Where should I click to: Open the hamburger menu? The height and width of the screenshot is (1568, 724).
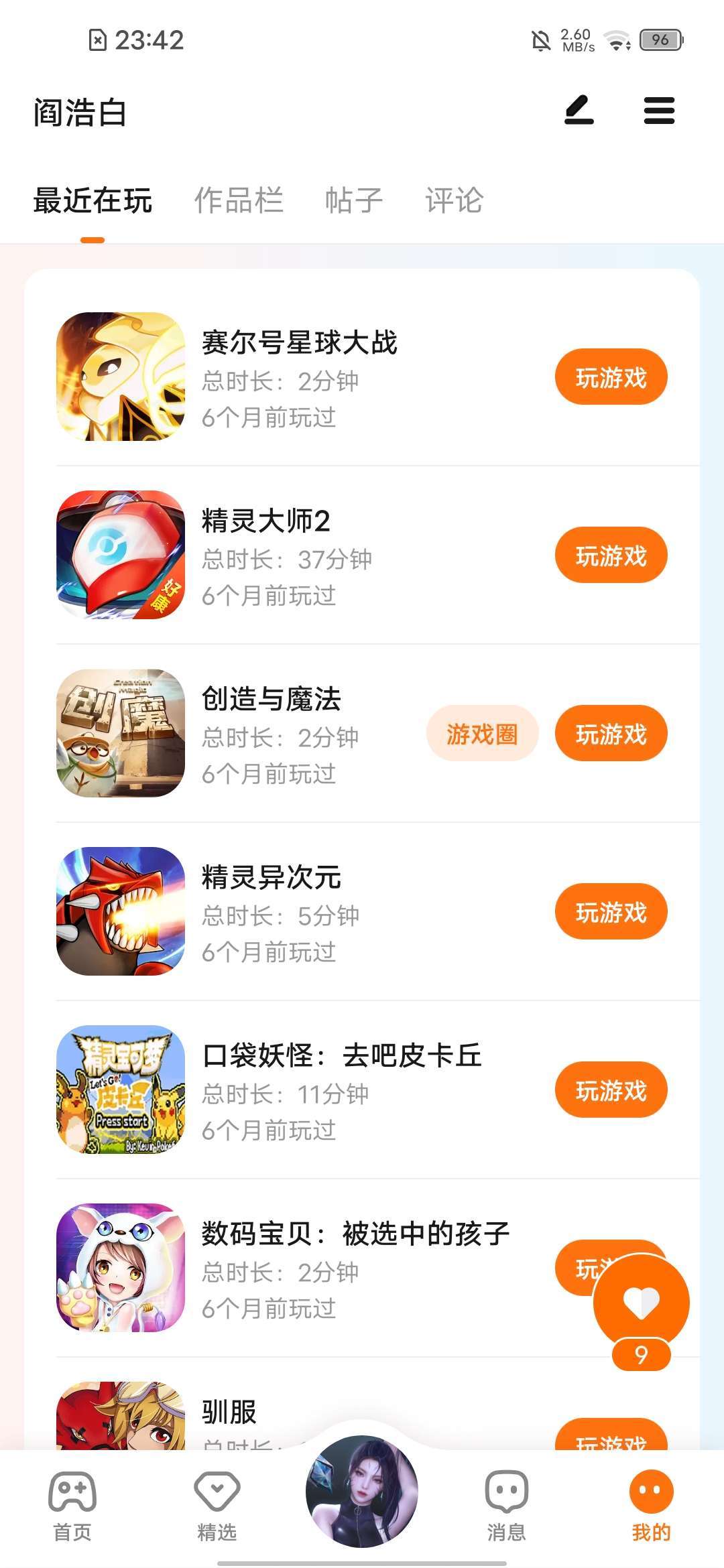click(659, 111)
